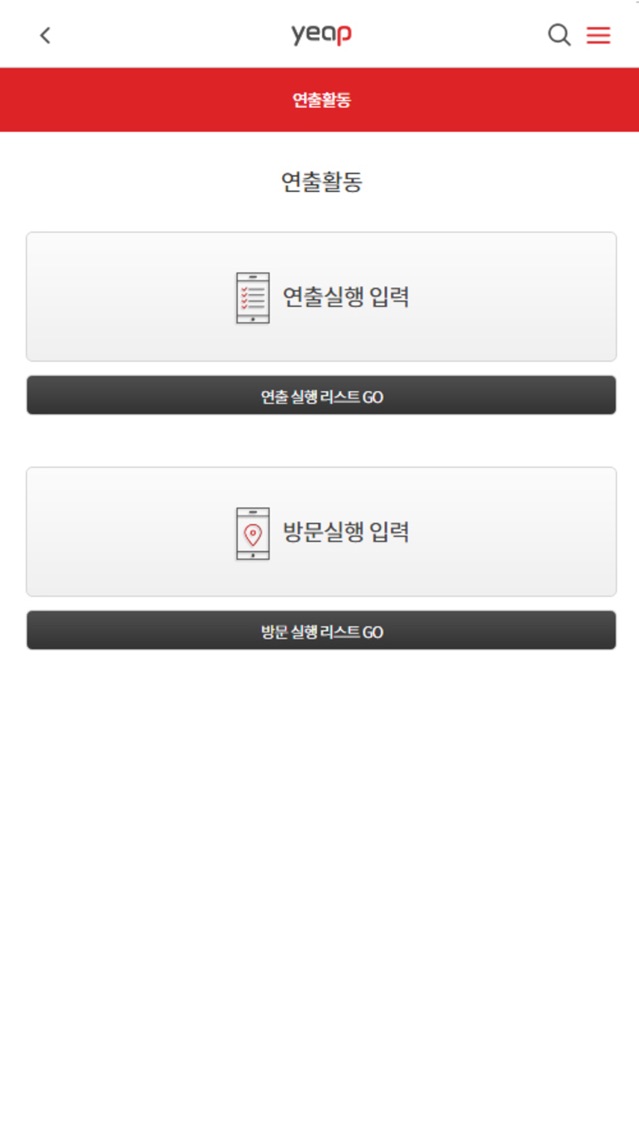639x1136 pixels.
Task: Open the 방문실행 입력 card
Action: coord(322,532)
